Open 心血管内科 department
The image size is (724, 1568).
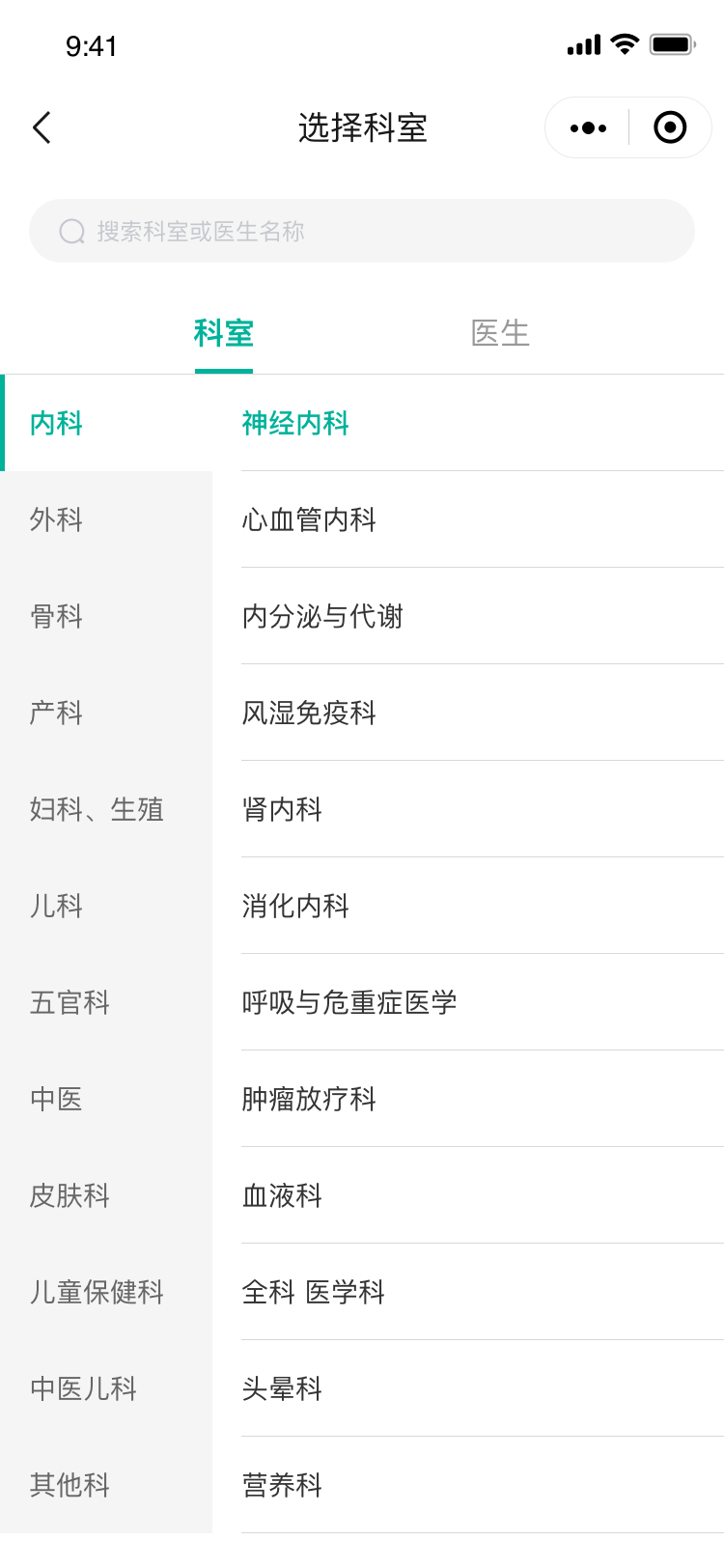(x=309, y=519)
